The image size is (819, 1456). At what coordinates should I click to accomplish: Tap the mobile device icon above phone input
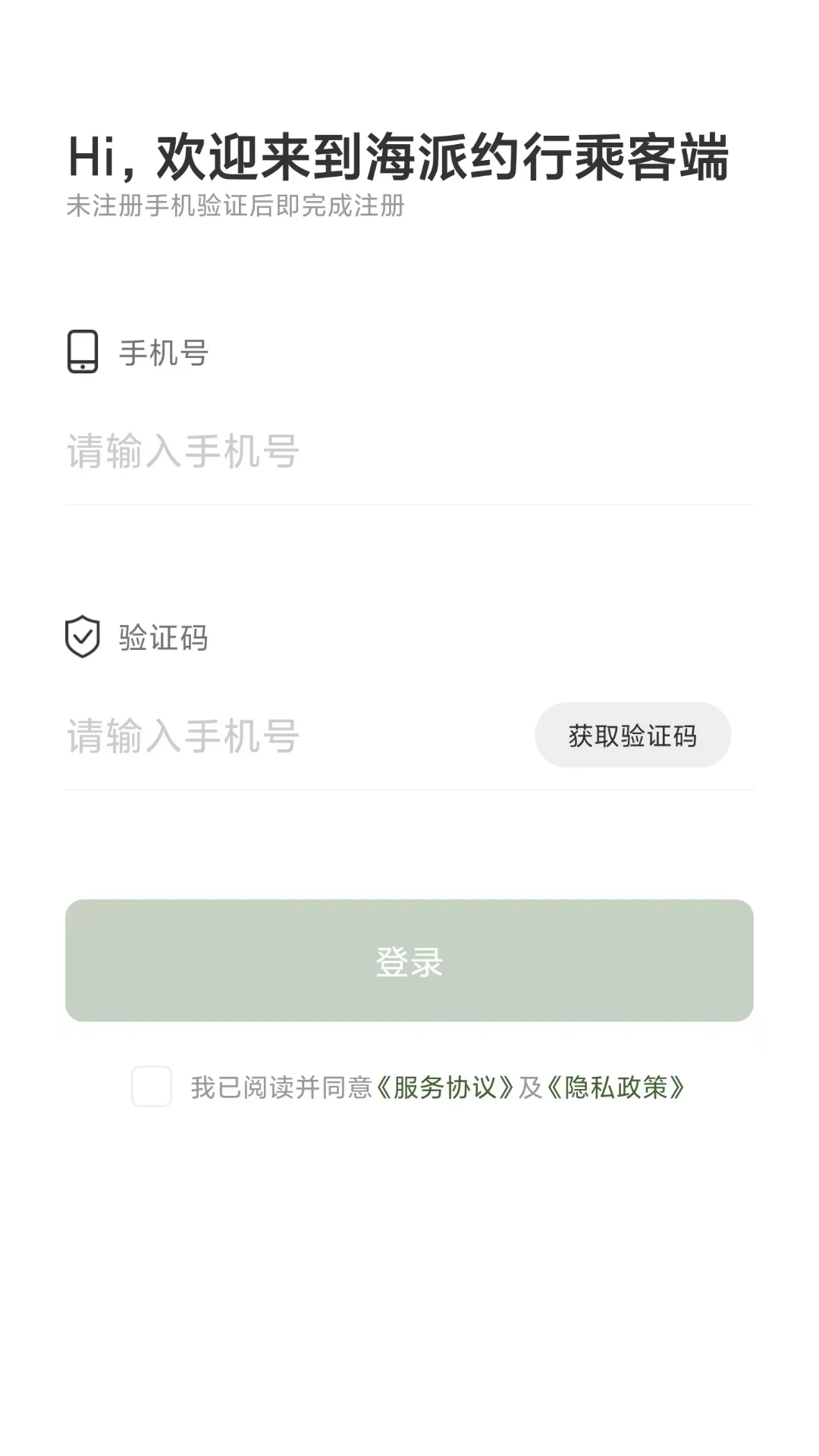82,351
